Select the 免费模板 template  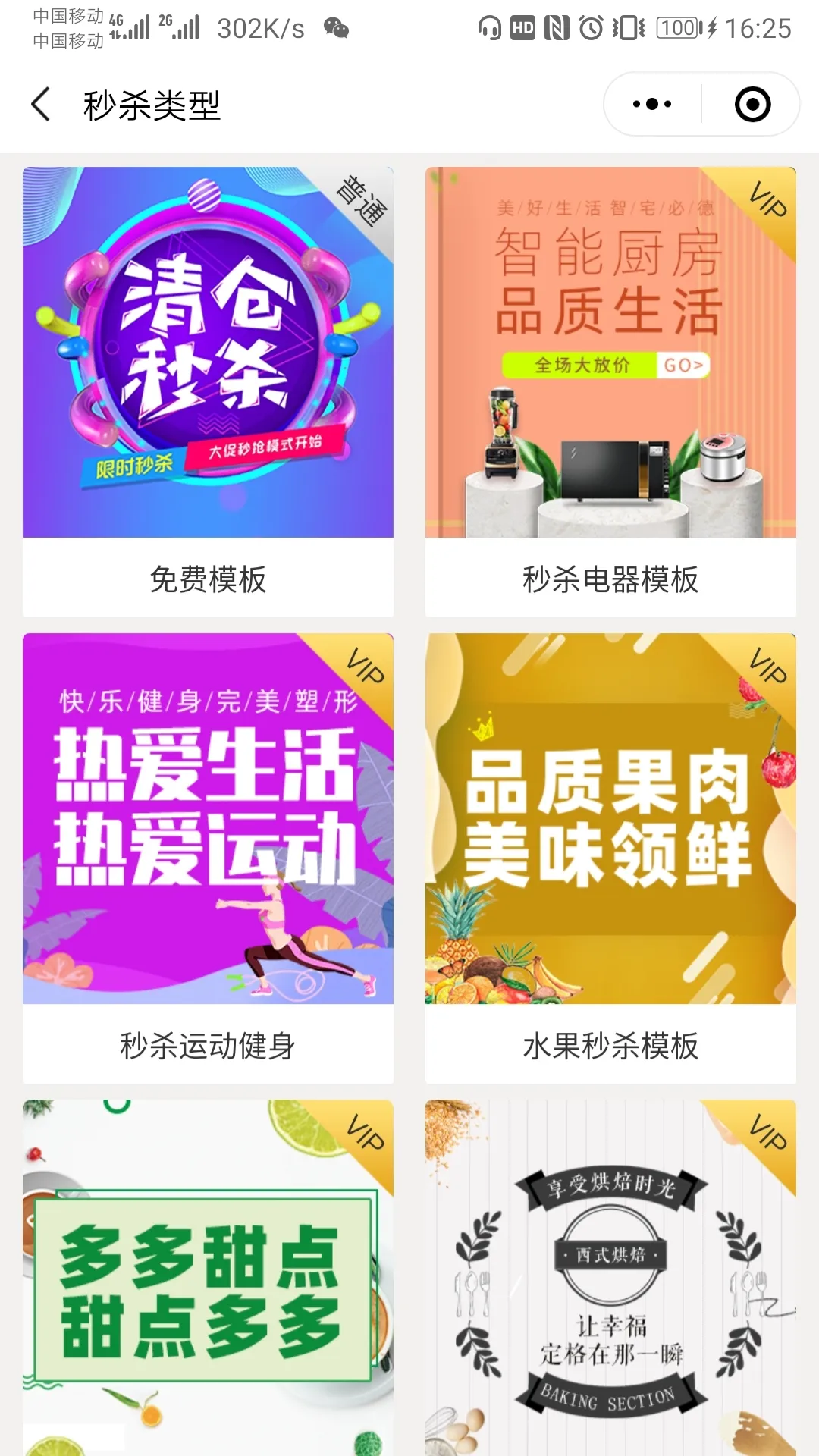pos(208,391)
